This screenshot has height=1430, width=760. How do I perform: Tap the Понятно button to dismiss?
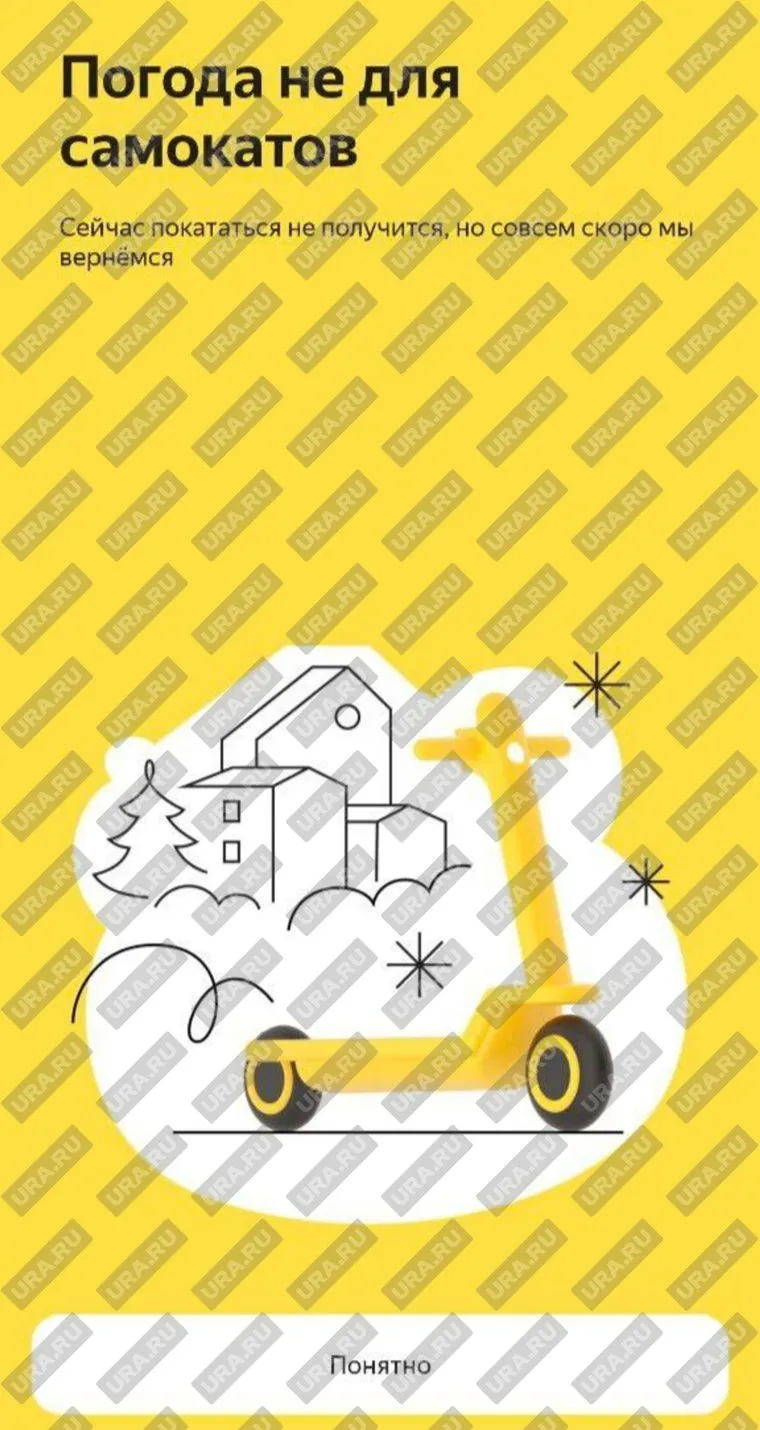pyautogui.click(x=380, y=1364)
